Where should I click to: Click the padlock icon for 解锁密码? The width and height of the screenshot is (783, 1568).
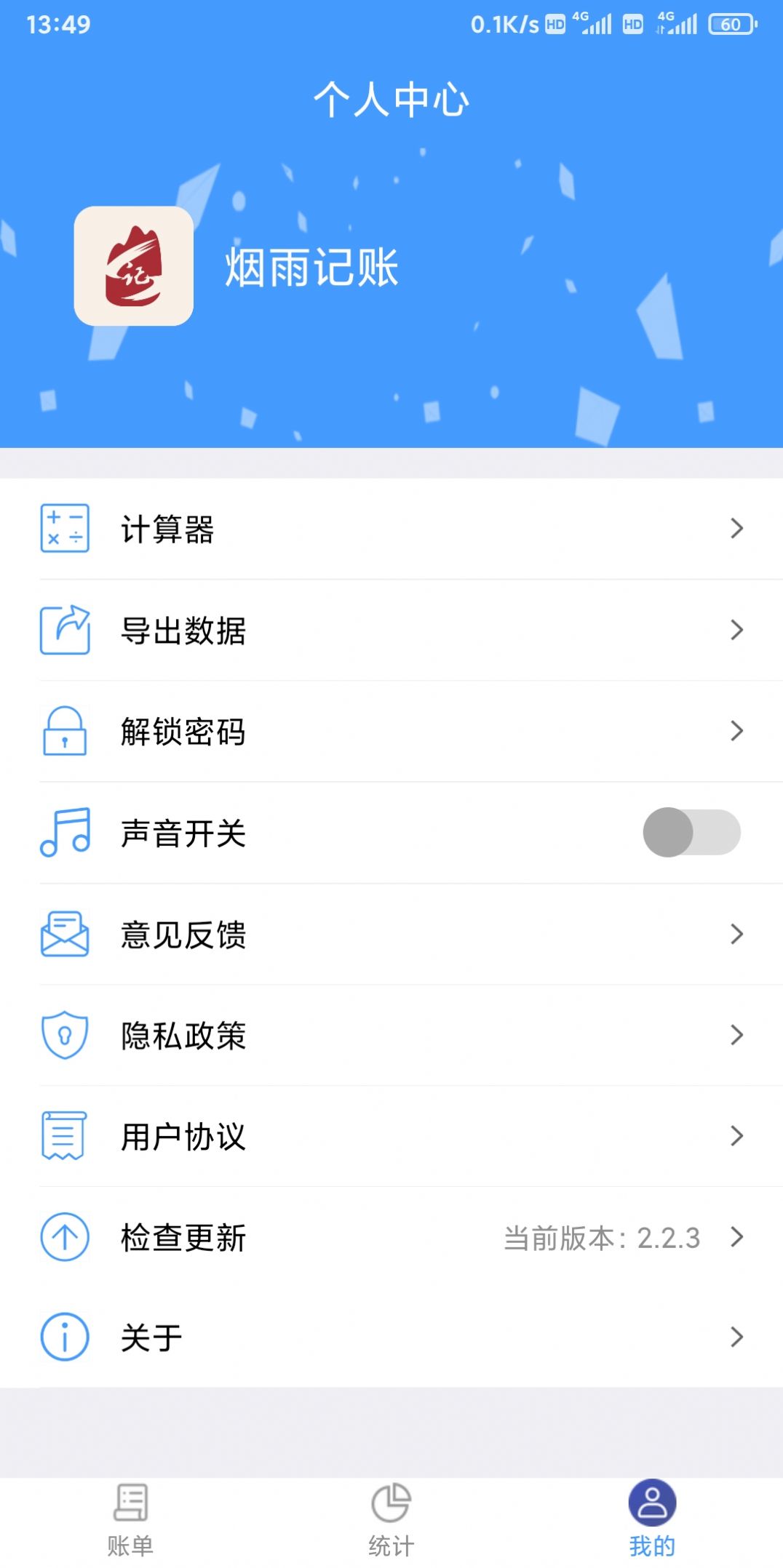tap(64, 733)
